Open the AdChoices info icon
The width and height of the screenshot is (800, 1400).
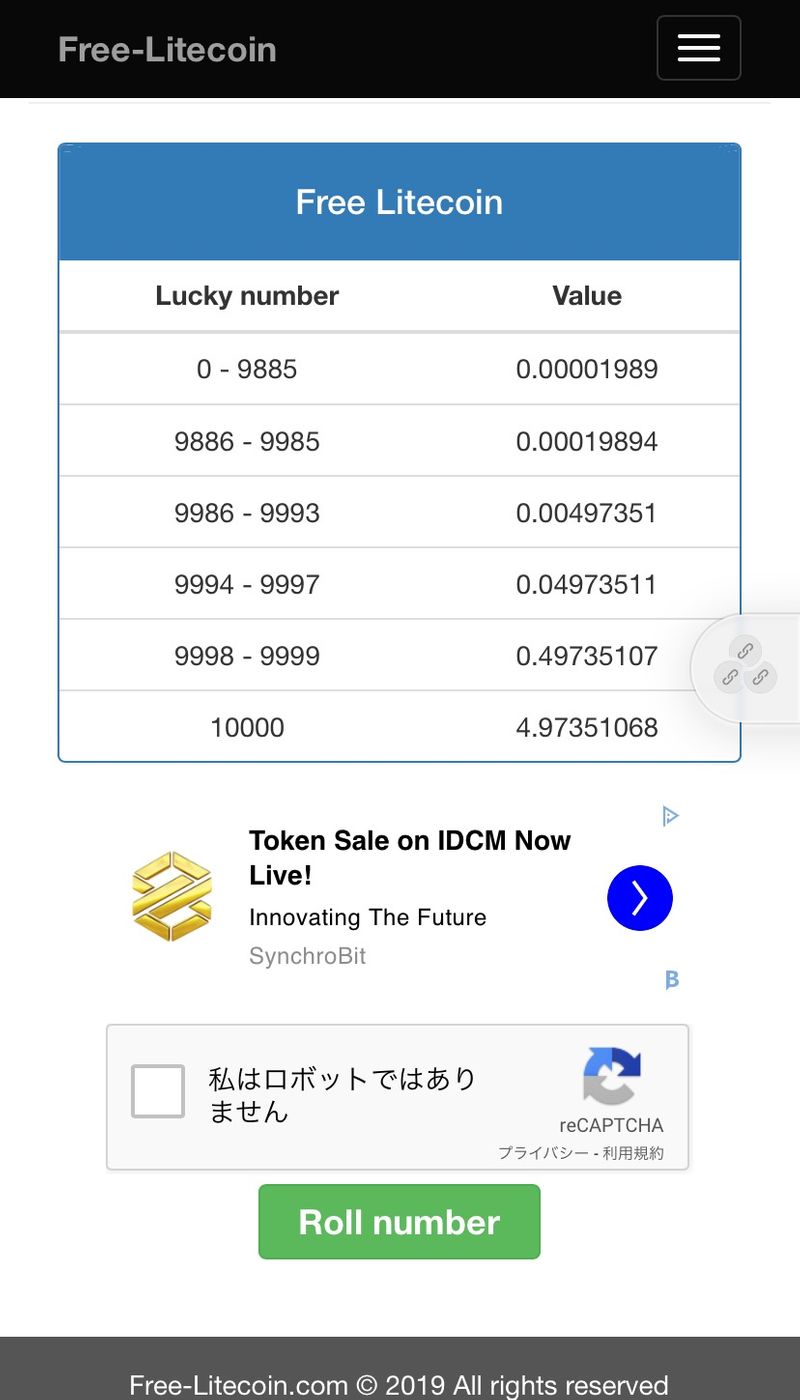click(671, 817)
